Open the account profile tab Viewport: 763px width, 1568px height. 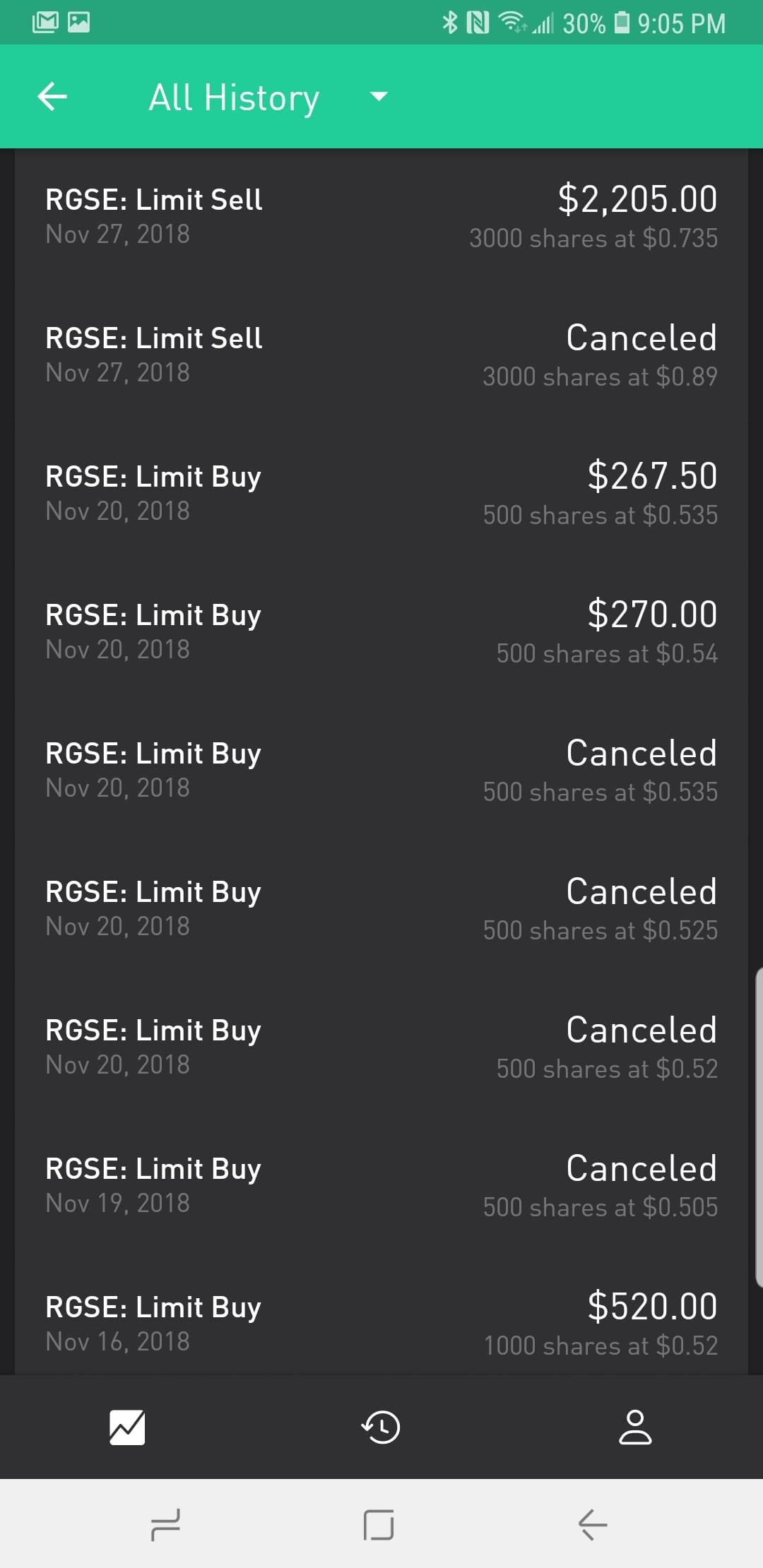pos(635,1427)
